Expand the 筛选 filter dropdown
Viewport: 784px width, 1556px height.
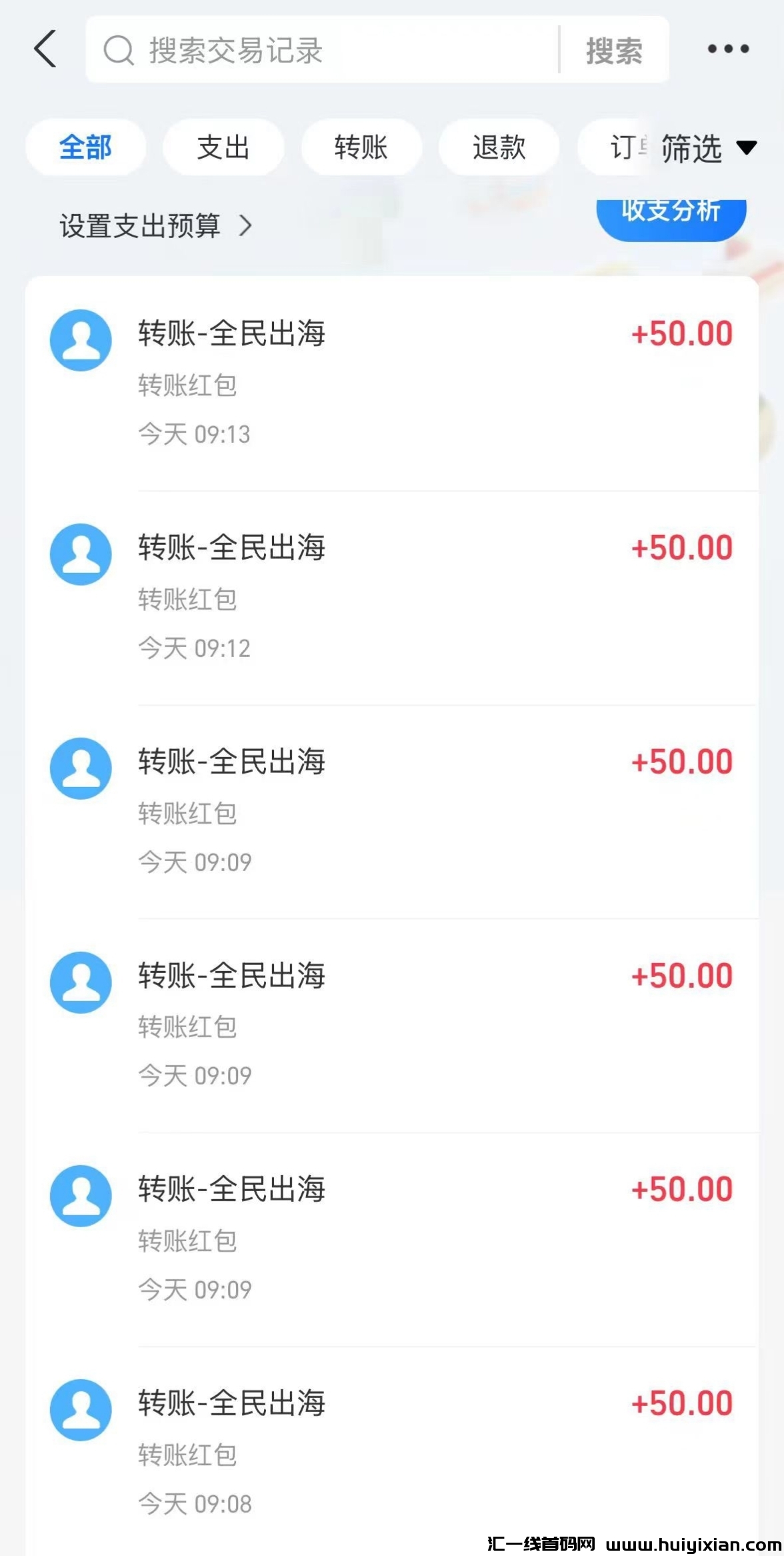tap(708, 148)
